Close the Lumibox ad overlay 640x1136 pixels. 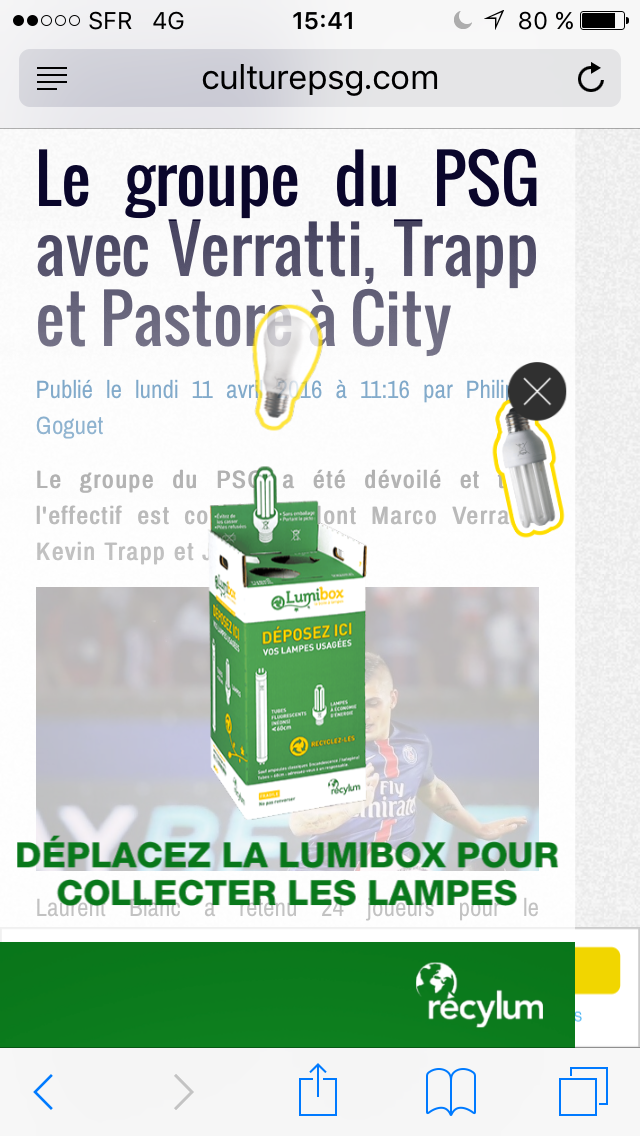click(537, 391)
